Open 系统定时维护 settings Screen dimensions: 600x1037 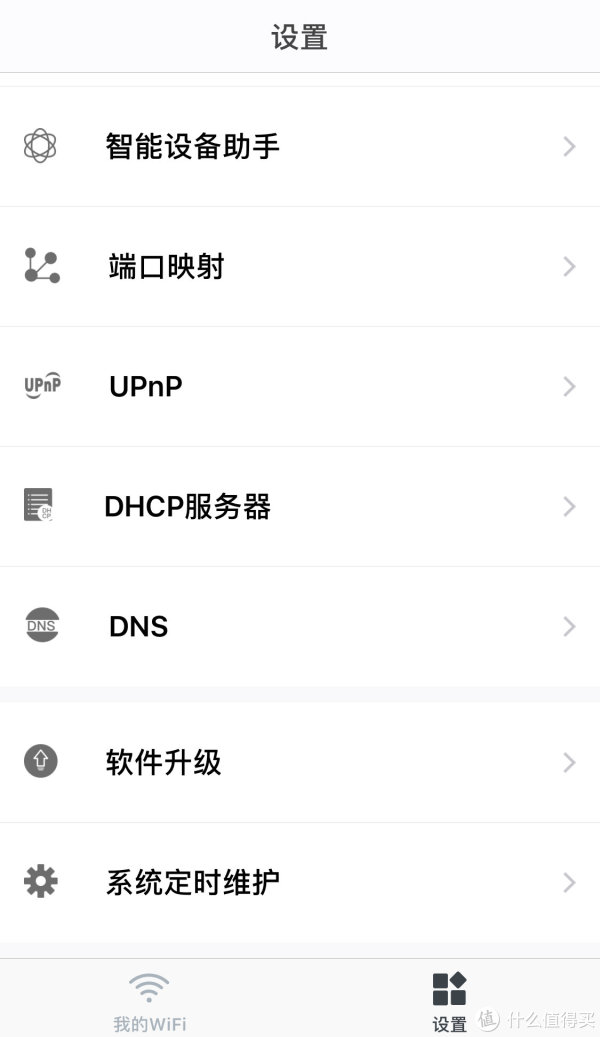300,883
